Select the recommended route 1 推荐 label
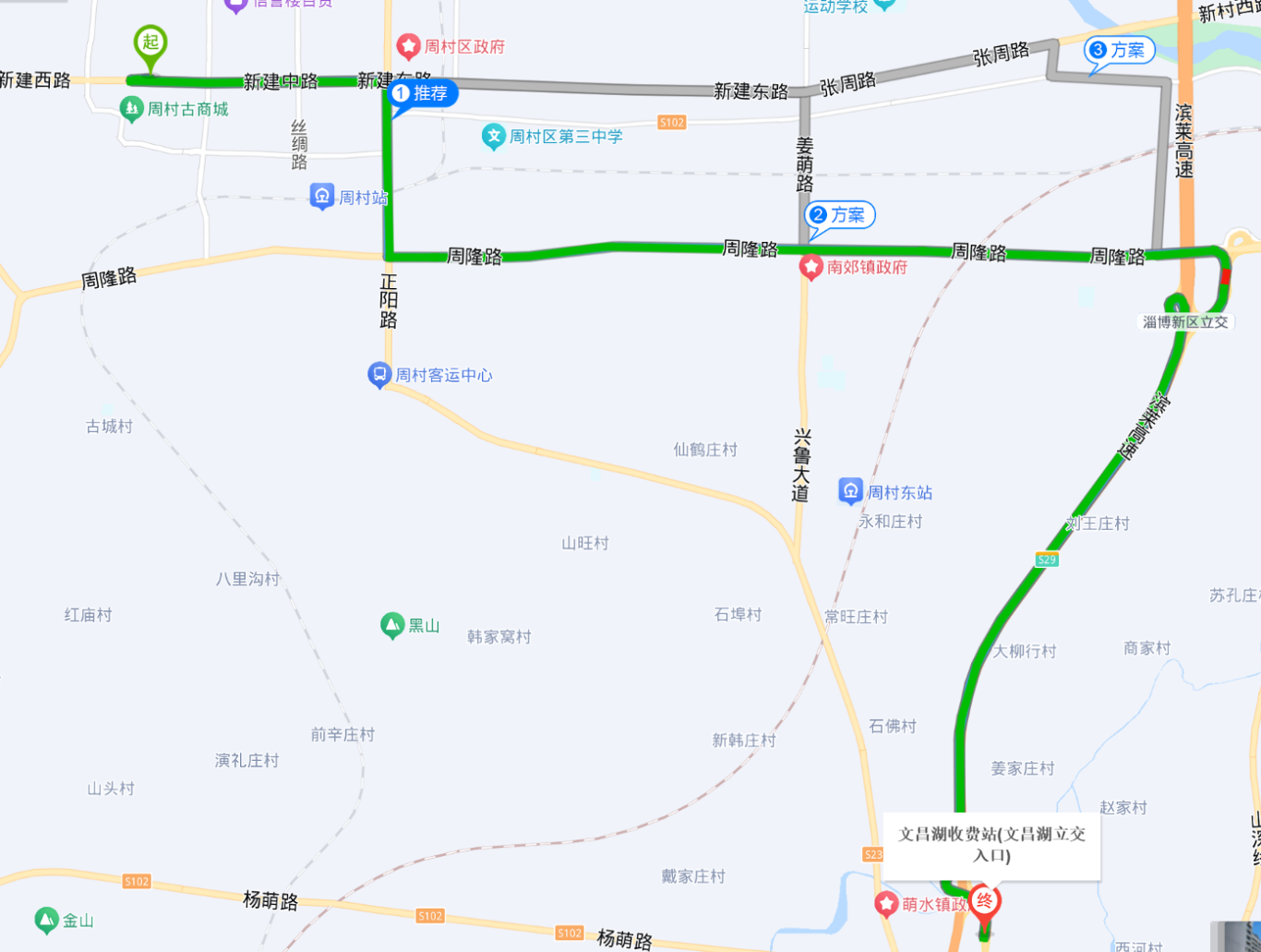 point(422,93)
